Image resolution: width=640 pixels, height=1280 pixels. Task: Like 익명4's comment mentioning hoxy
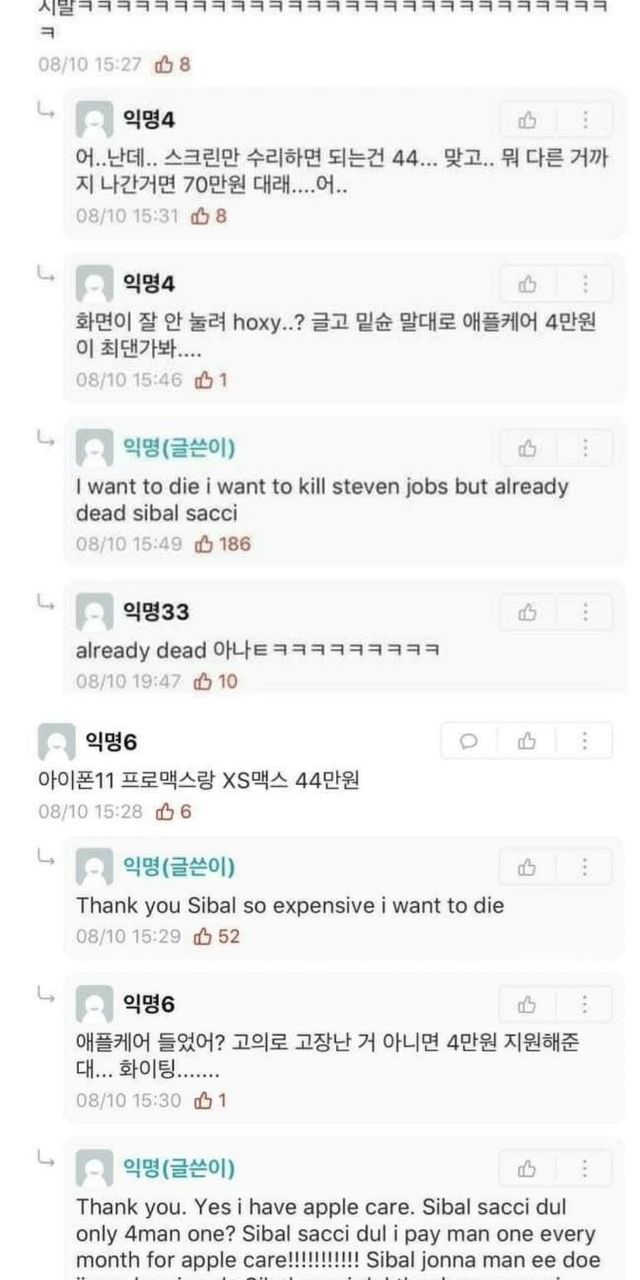tap(527, 285)
